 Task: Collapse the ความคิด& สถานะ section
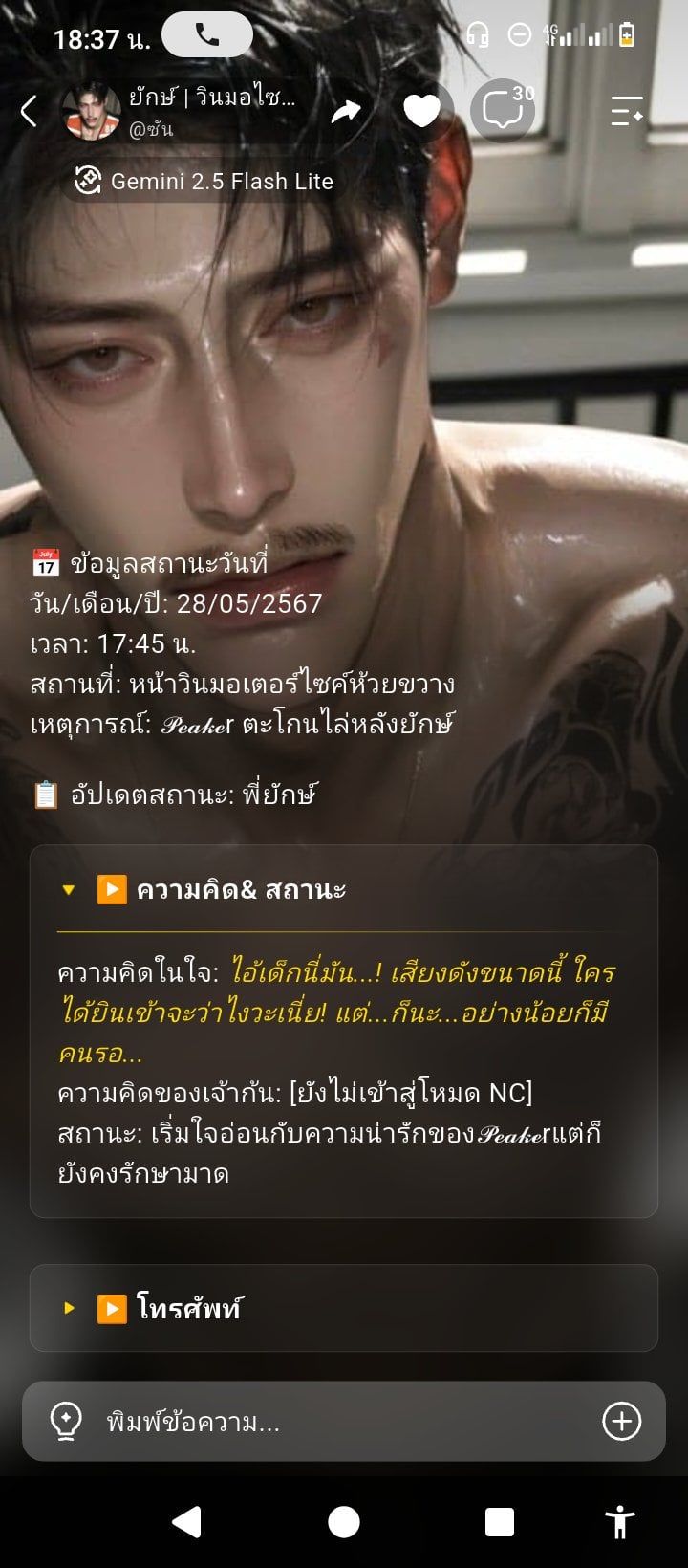(x=344, y=889)
